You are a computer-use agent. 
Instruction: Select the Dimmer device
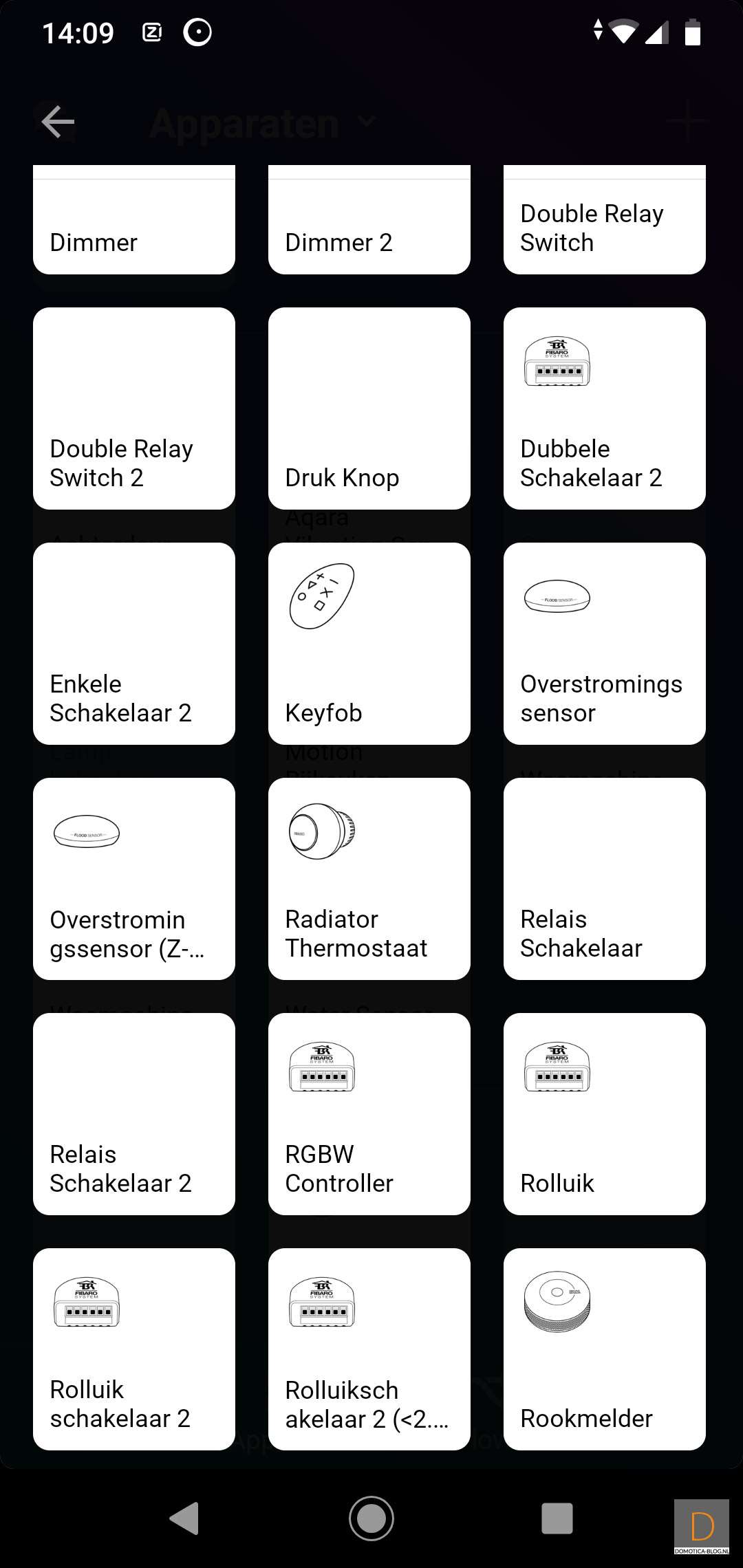(x=134, y=227)
